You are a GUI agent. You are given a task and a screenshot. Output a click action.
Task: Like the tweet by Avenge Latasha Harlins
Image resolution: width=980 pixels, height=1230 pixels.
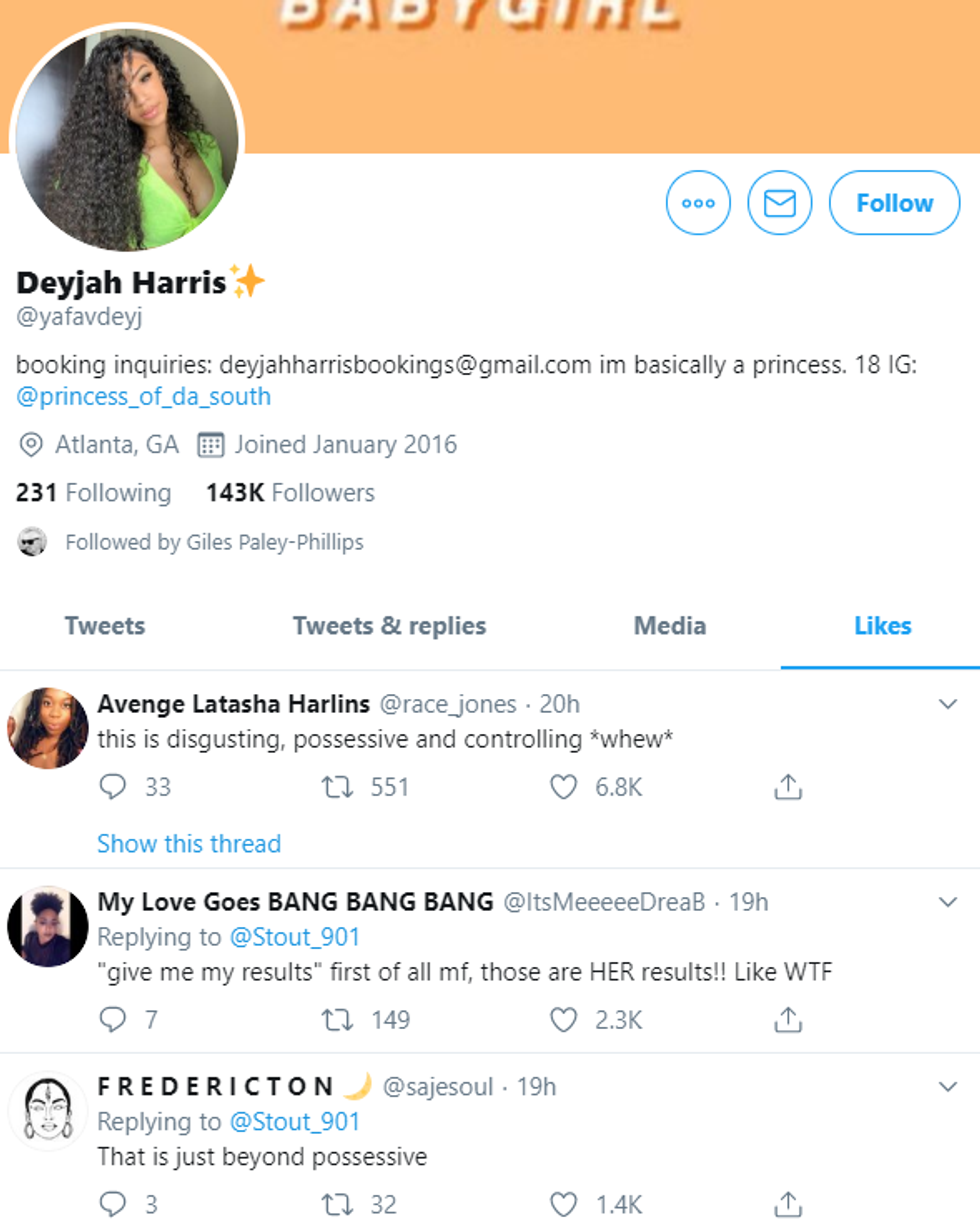point(565,788)
